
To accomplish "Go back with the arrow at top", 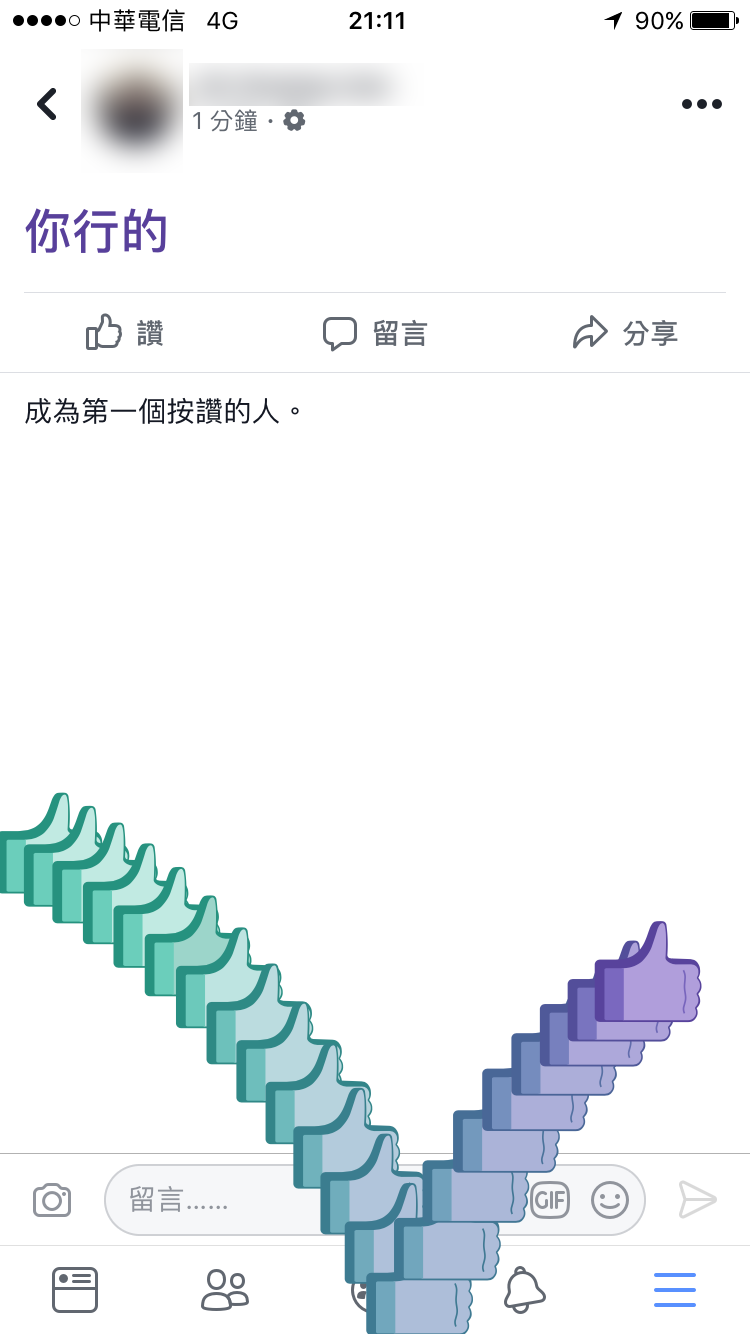I will tap(46, 104).
